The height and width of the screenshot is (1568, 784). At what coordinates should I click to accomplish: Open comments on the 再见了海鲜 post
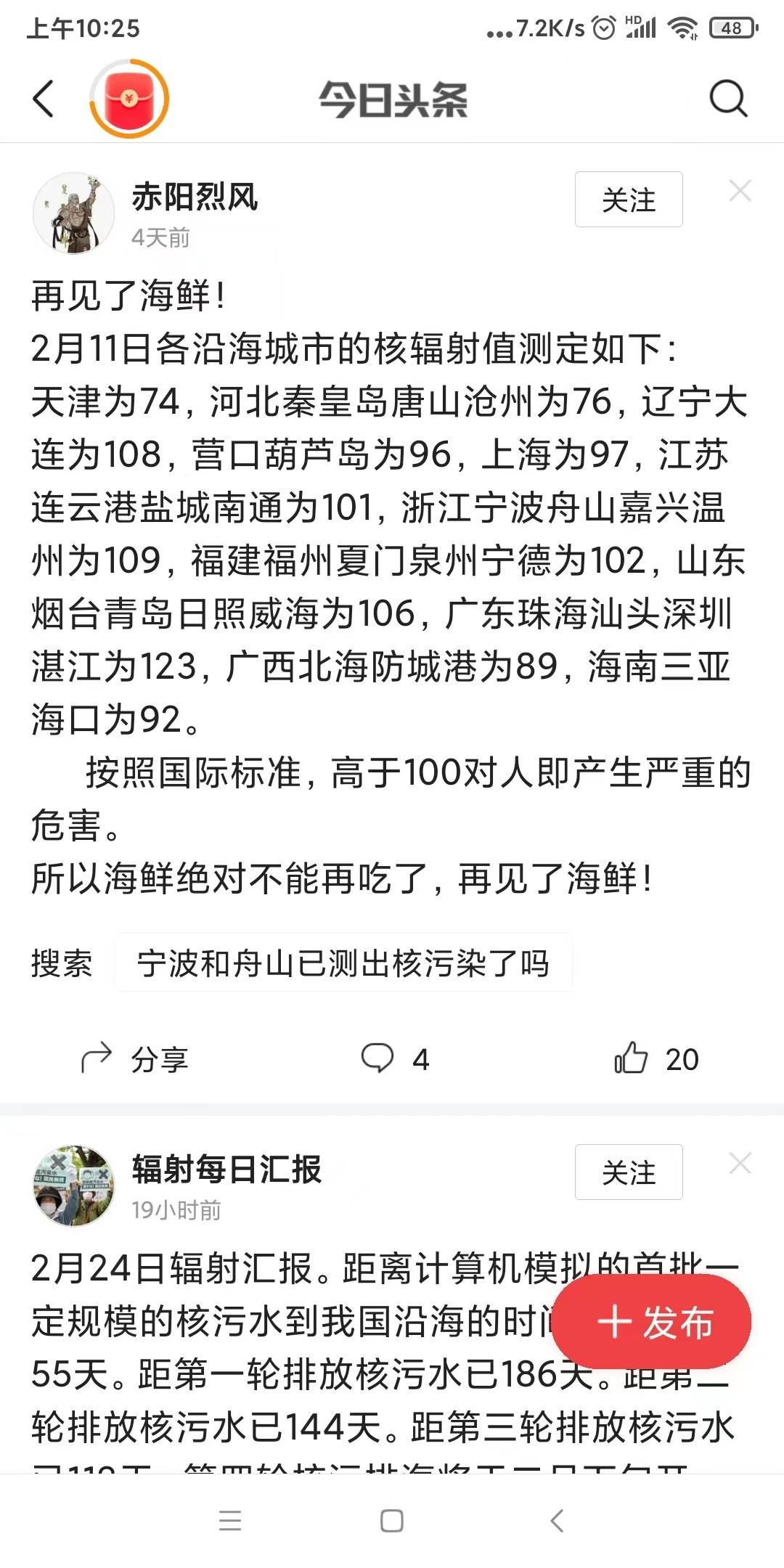coord(396,1059)
